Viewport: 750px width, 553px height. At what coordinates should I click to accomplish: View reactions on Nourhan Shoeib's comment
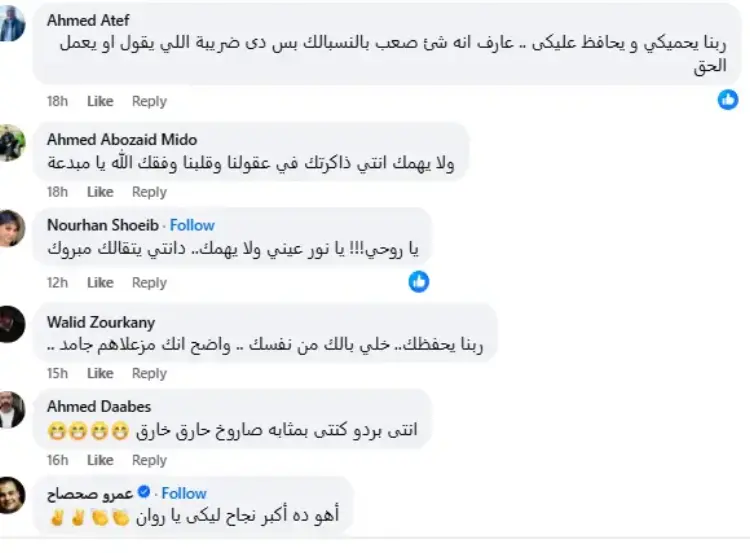(x=419, y=283)
